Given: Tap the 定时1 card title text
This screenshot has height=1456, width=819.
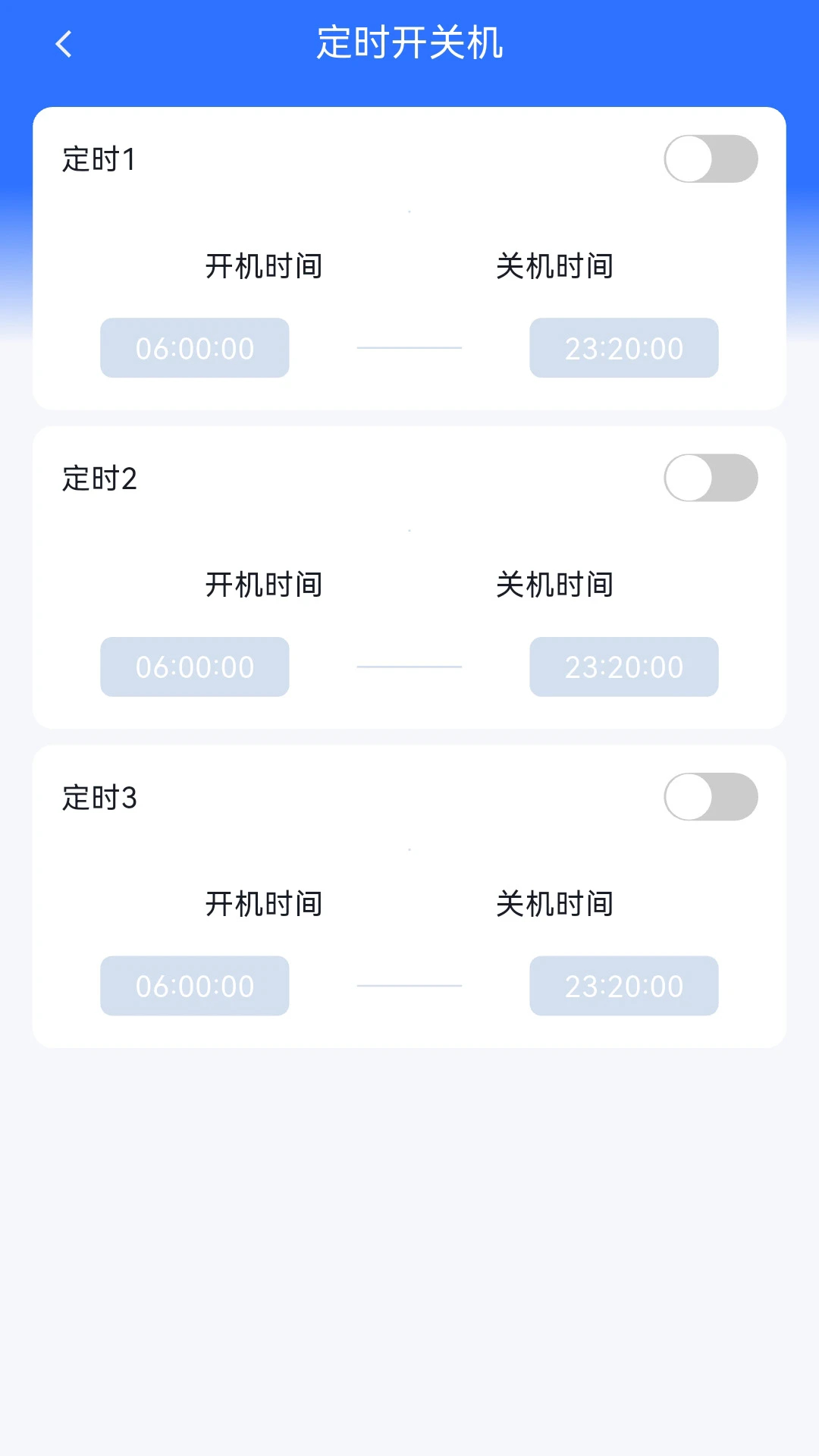Looking at the screenshot, I should point(99,159).
